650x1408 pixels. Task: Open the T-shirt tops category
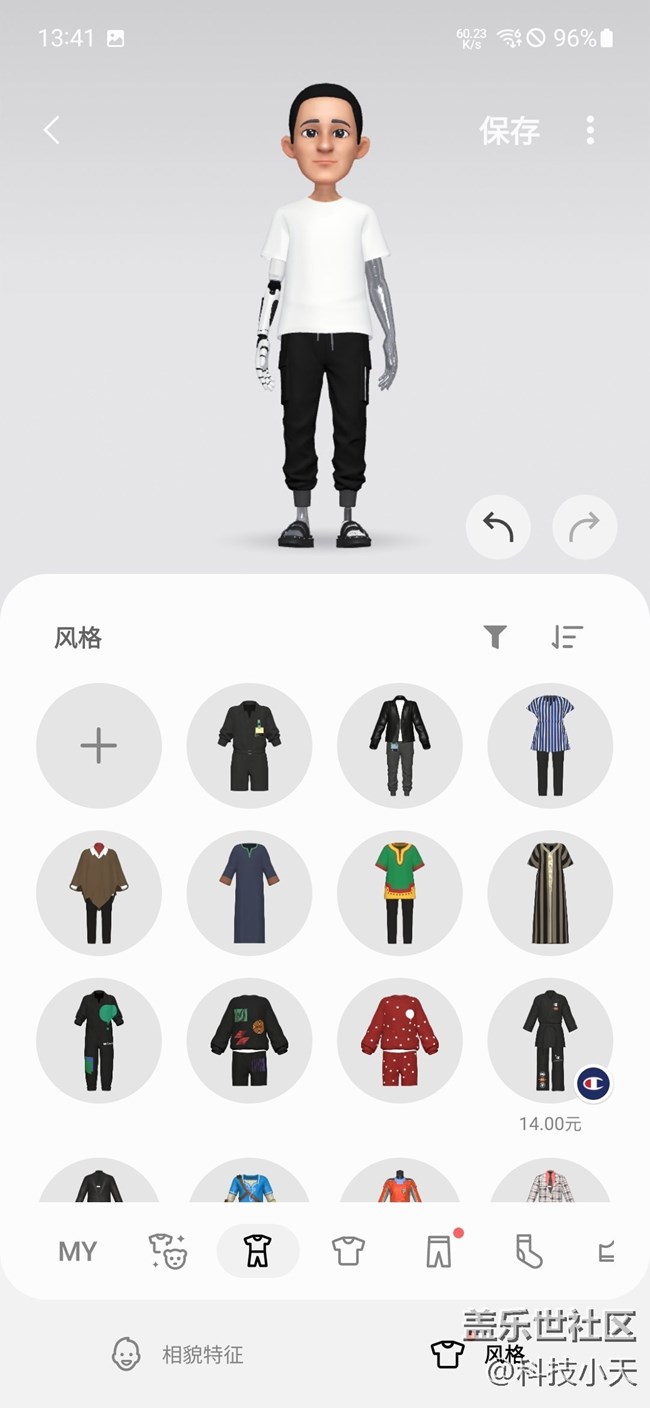[348, 1251]
